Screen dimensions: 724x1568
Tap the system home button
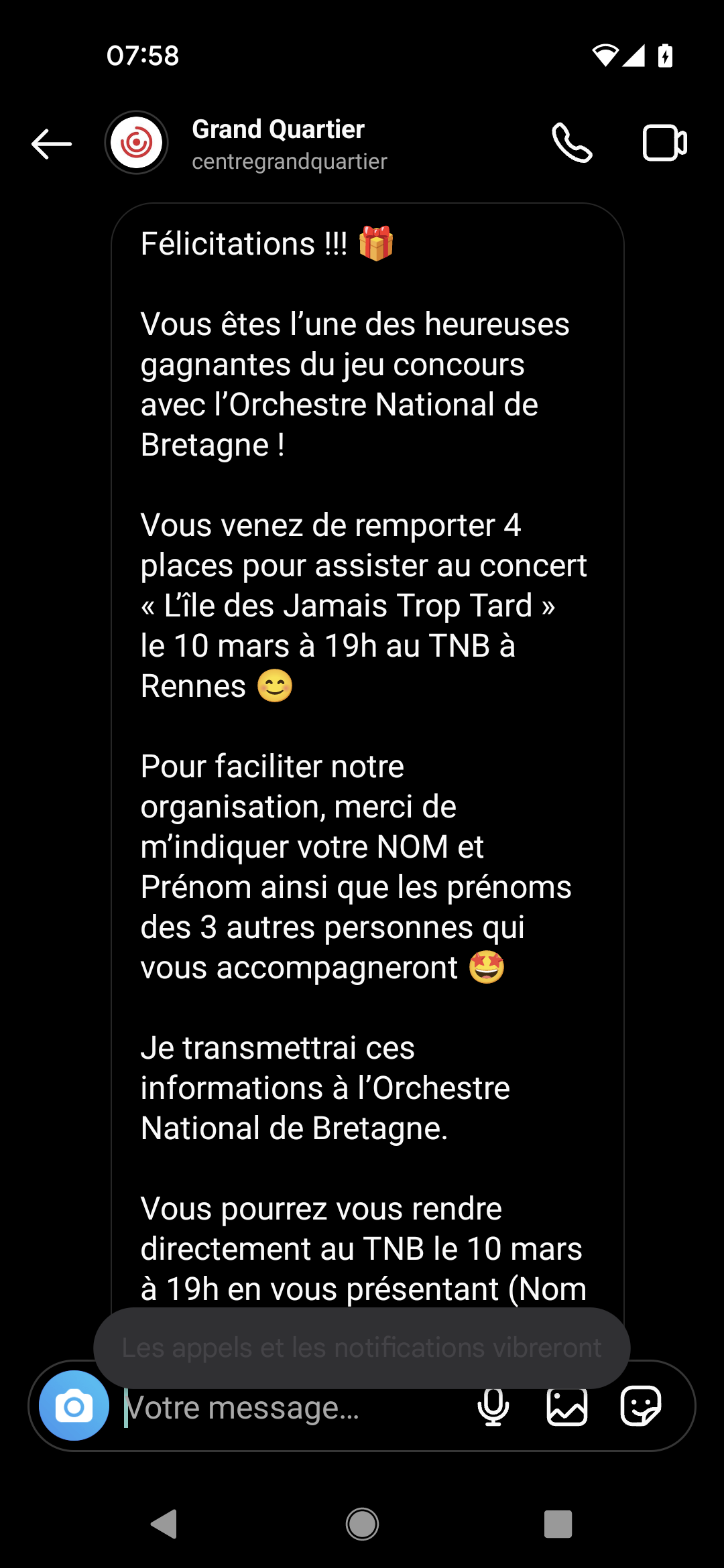[362, 1524]
